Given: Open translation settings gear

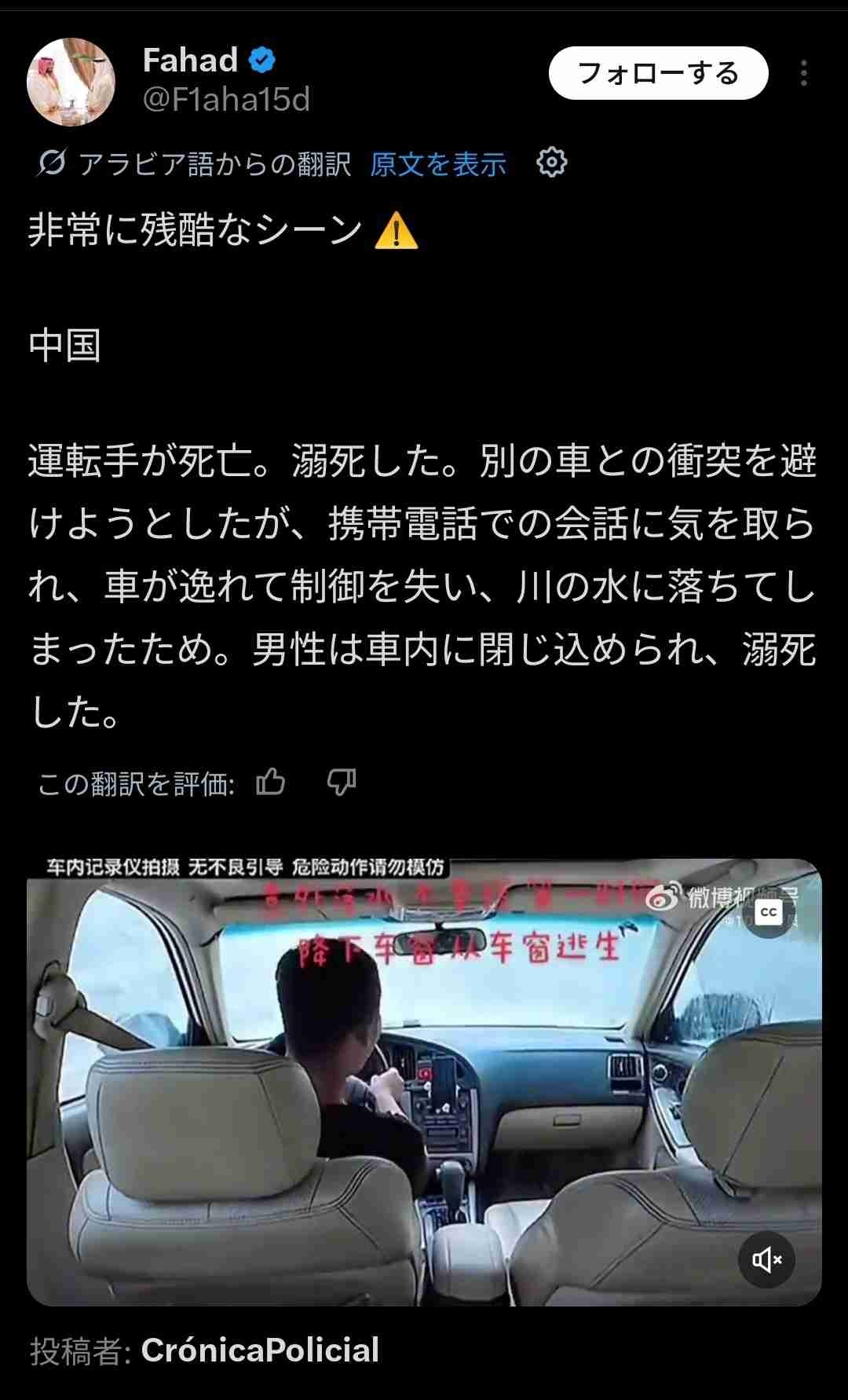Looking at the screenshot, I should 551,163.
